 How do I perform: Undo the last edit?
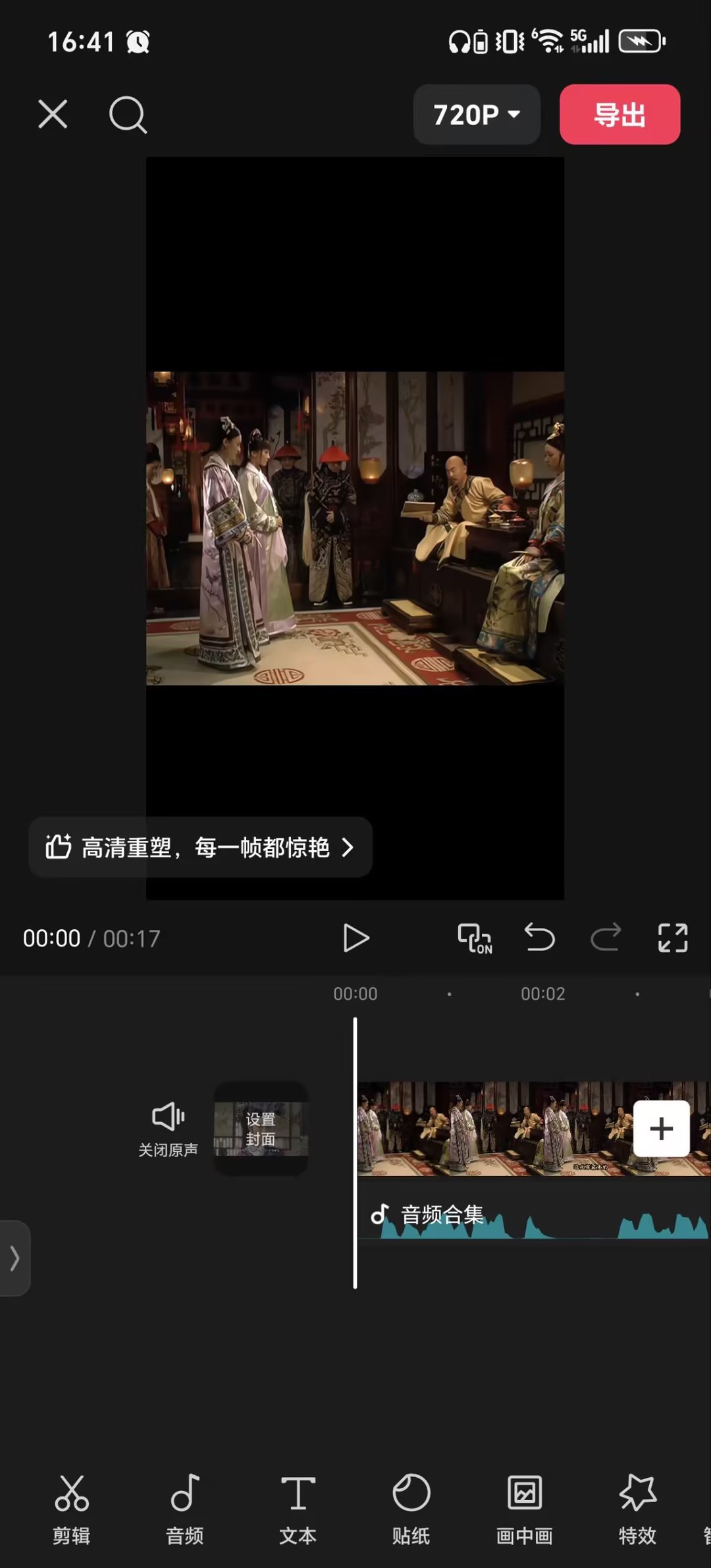tap(540, 938)
